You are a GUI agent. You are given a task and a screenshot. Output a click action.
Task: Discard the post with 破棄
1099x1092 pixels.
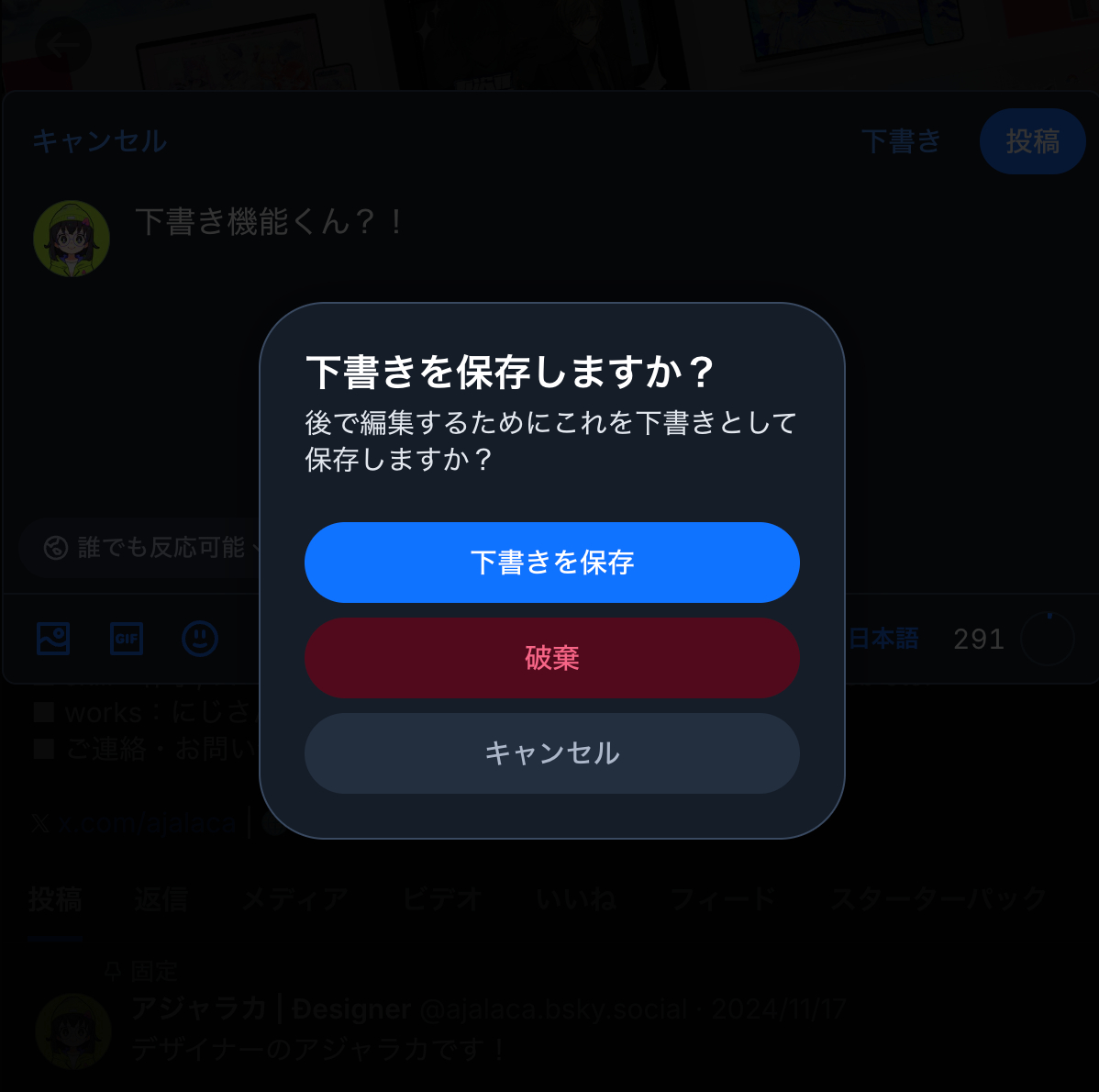pyautogui.click(x=551, y=658)
